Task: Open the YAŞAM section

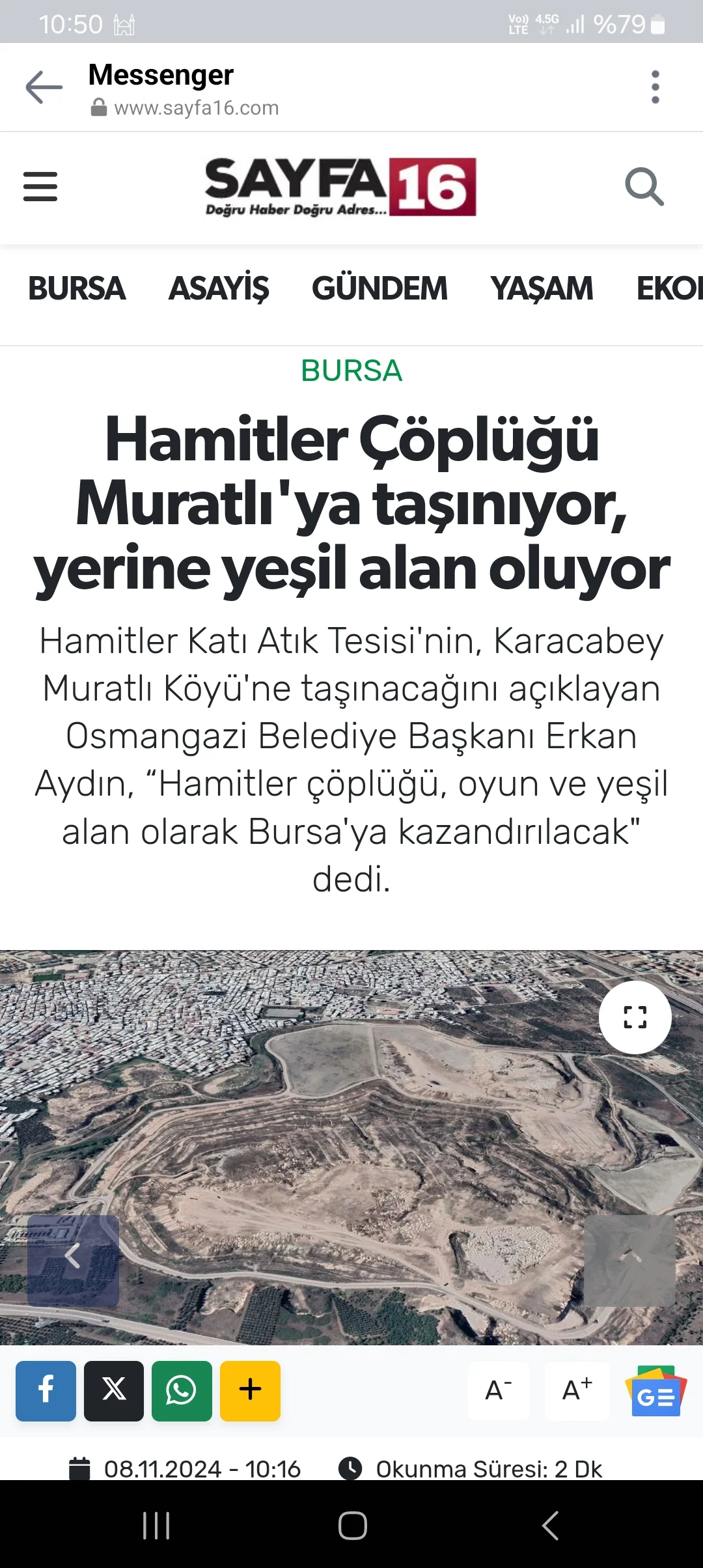Action: pos(542,288)
